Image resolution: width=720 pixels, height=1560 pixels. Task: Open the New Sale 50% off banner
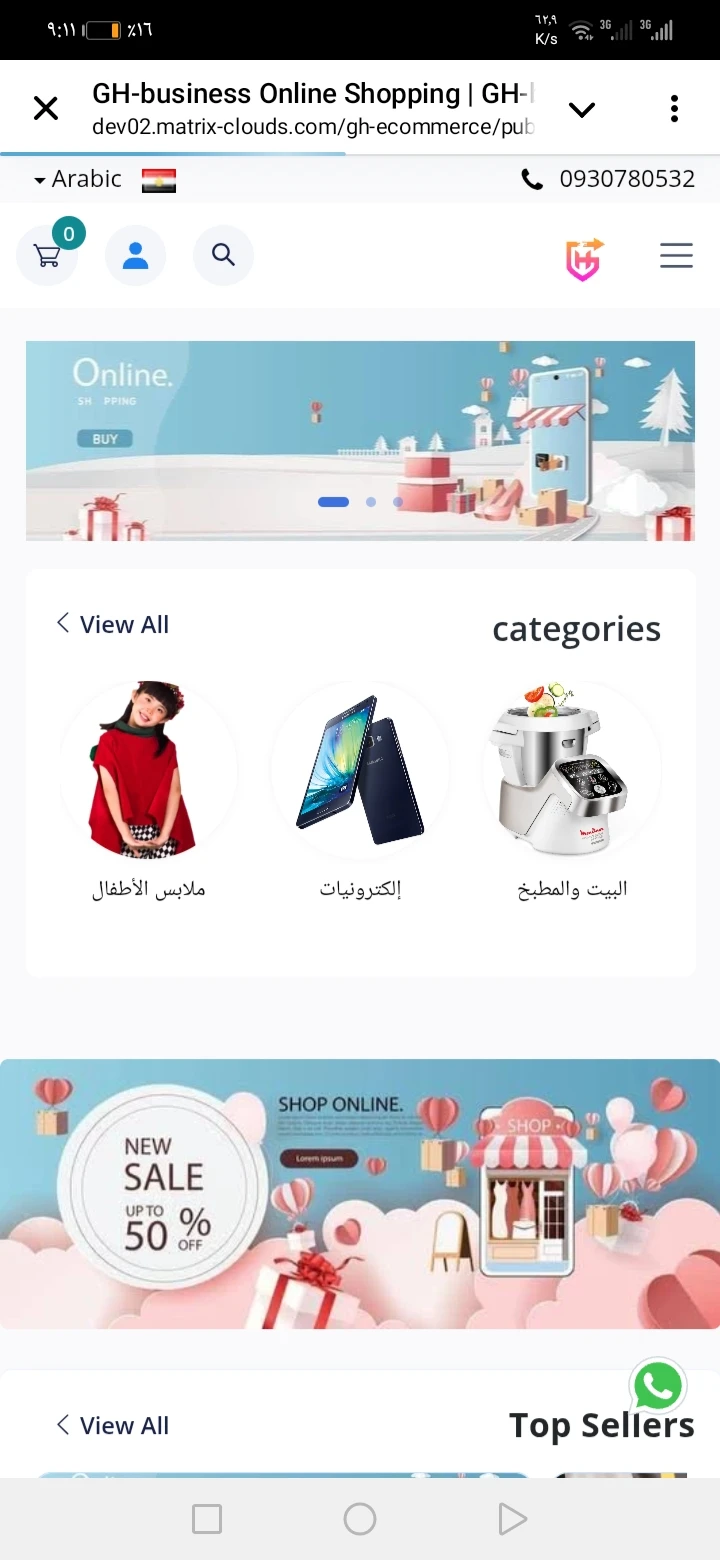click(360, 1194)
